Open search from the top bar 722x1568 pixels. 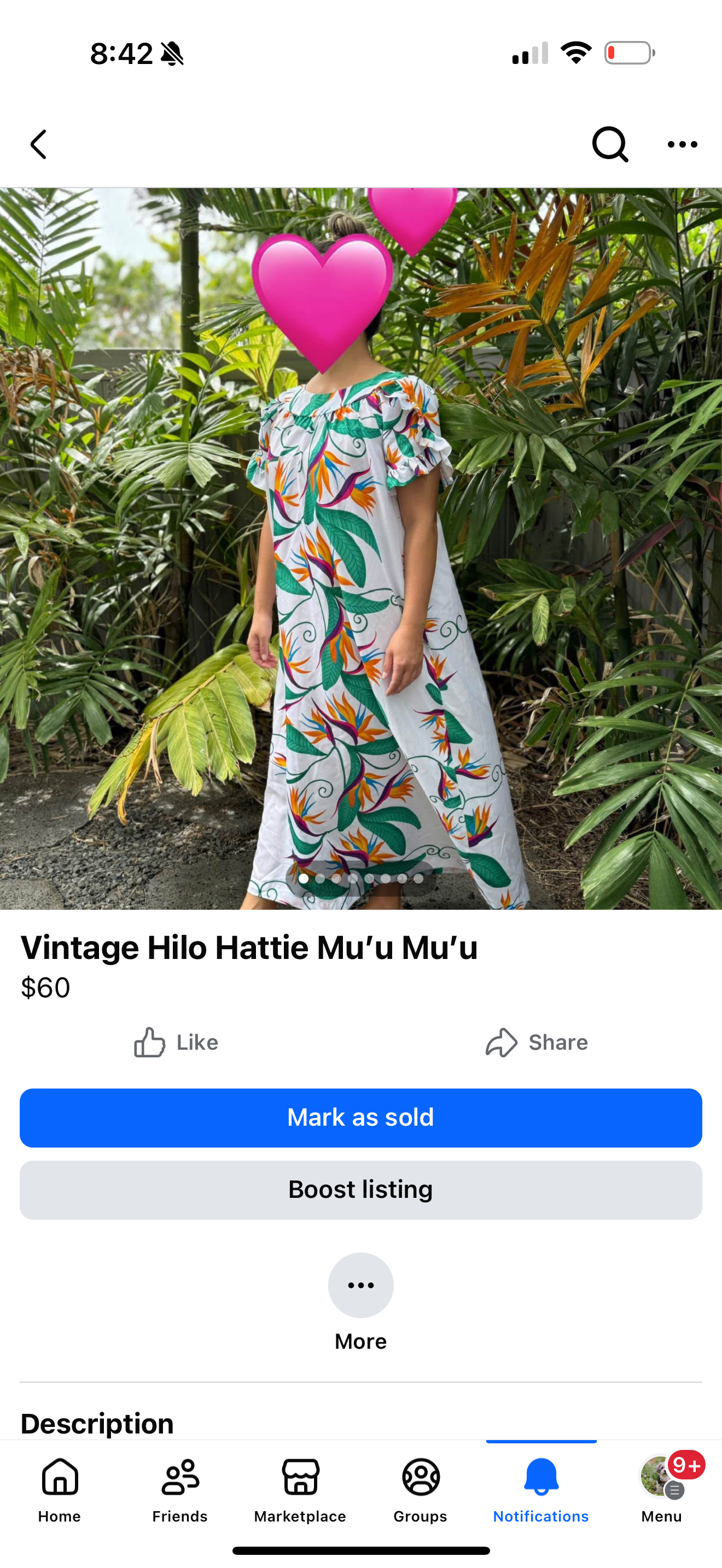coord(609,144)
